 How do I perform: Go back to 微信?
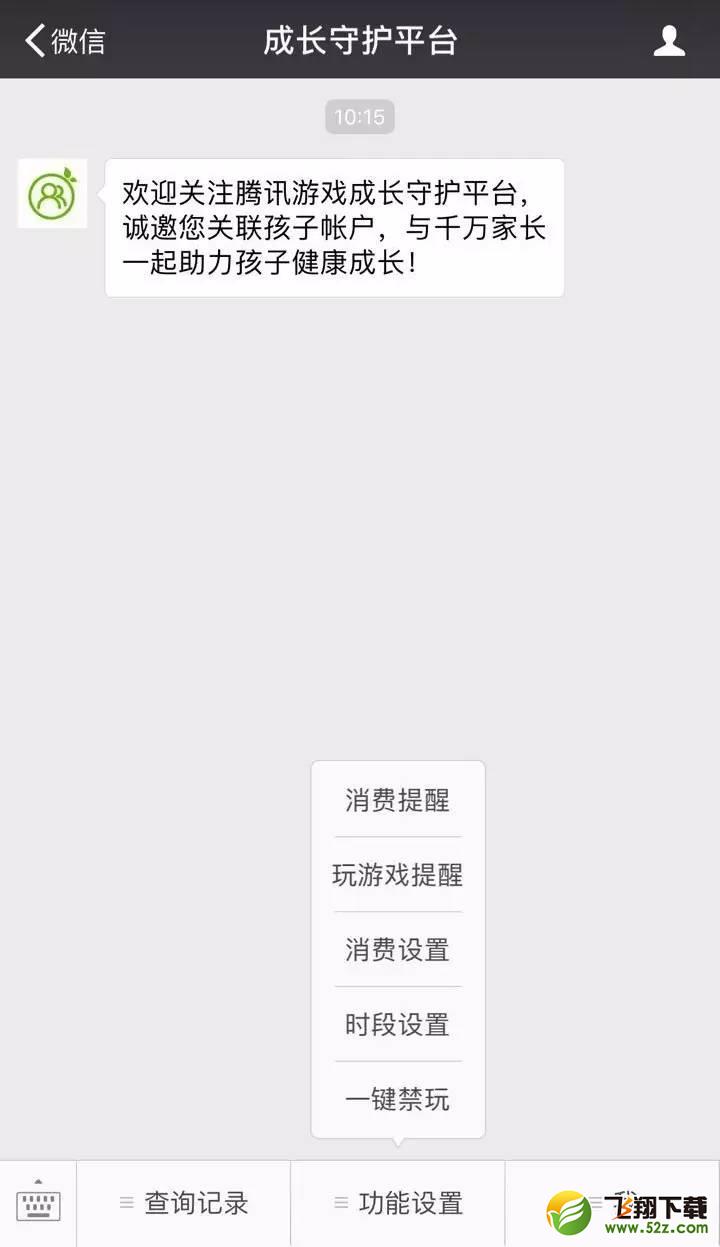(x=64, y=41)
